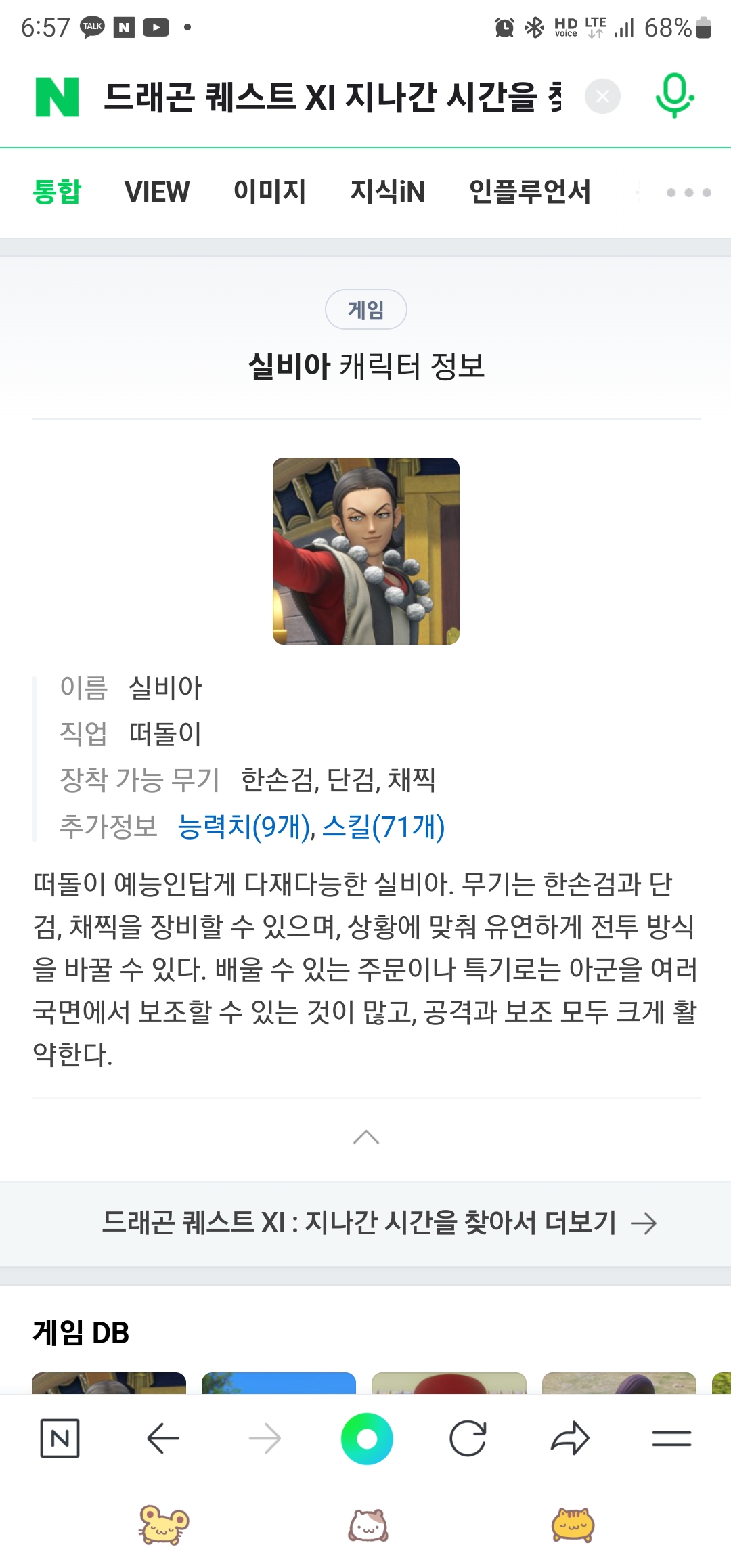Open the Naver home N button in toolbar
This screenshot has height=1568, width=731.
[x=60, y=1439]
